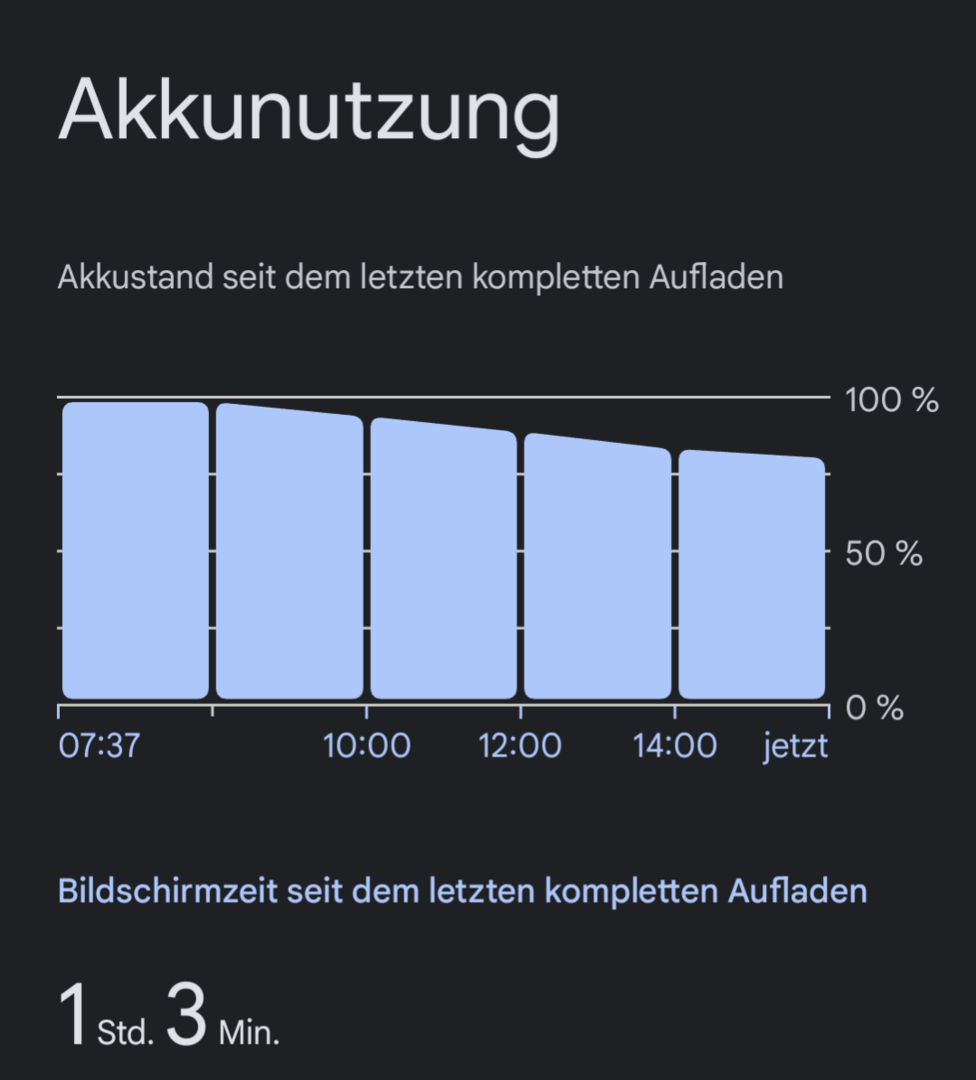Select the 10:00 to 12:00 battery bar
976x1080 pixels.
[443, 558]
